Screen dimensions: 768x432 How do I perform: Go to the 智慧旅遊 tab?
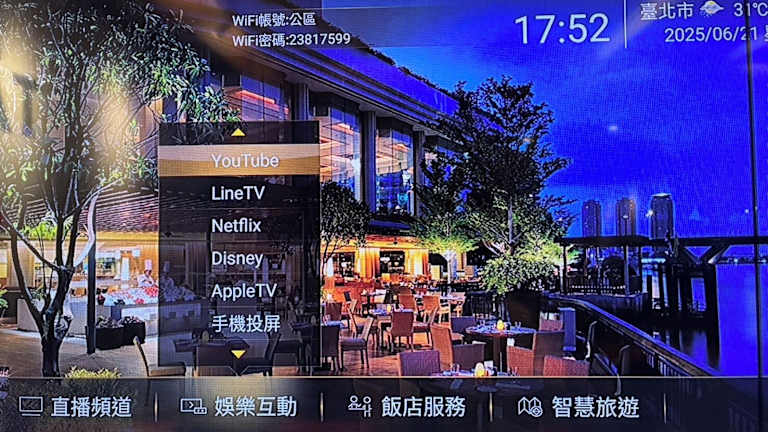[578, 406]
